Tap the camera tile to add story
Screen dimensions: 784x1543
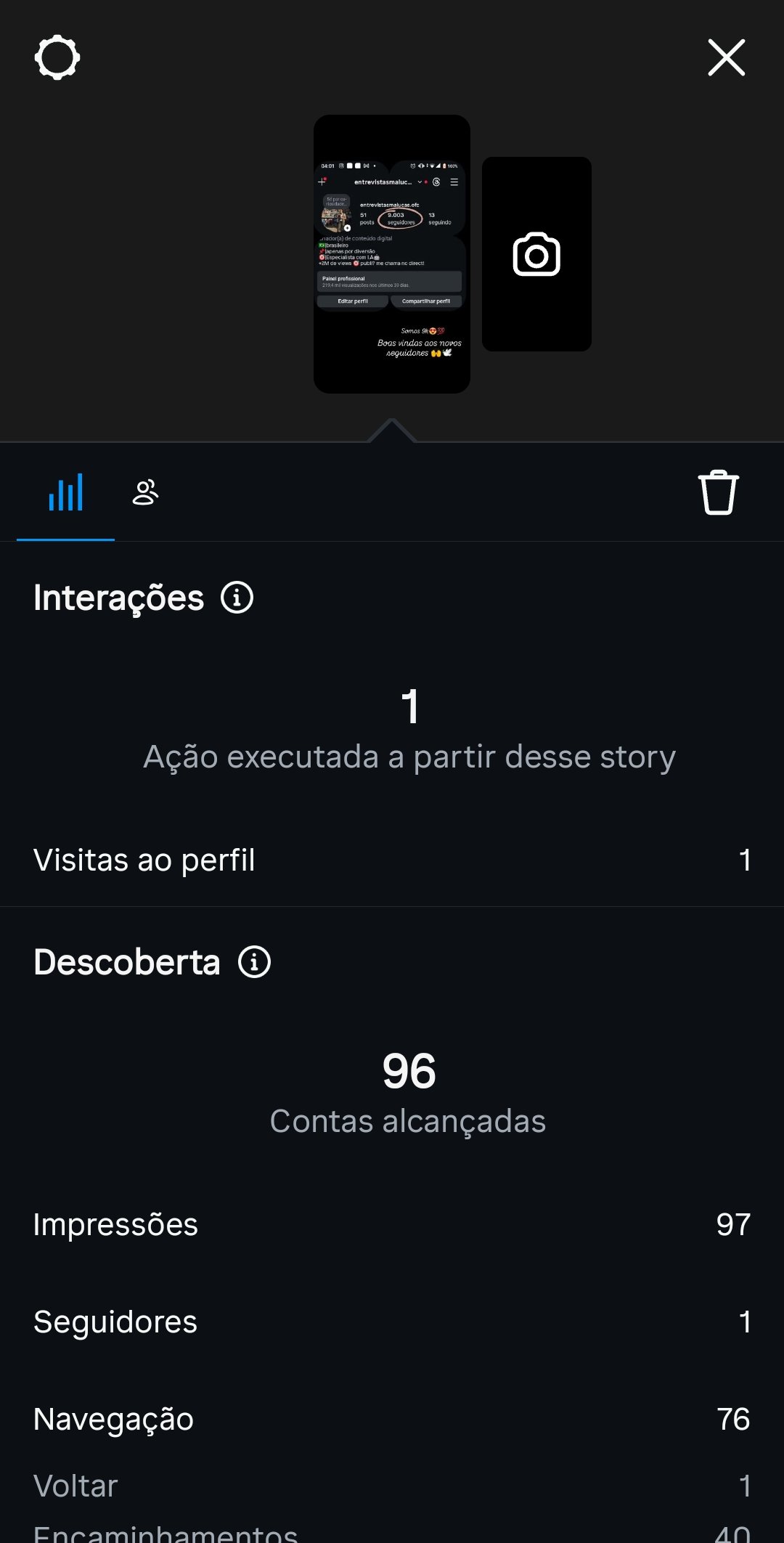point(536,254)
